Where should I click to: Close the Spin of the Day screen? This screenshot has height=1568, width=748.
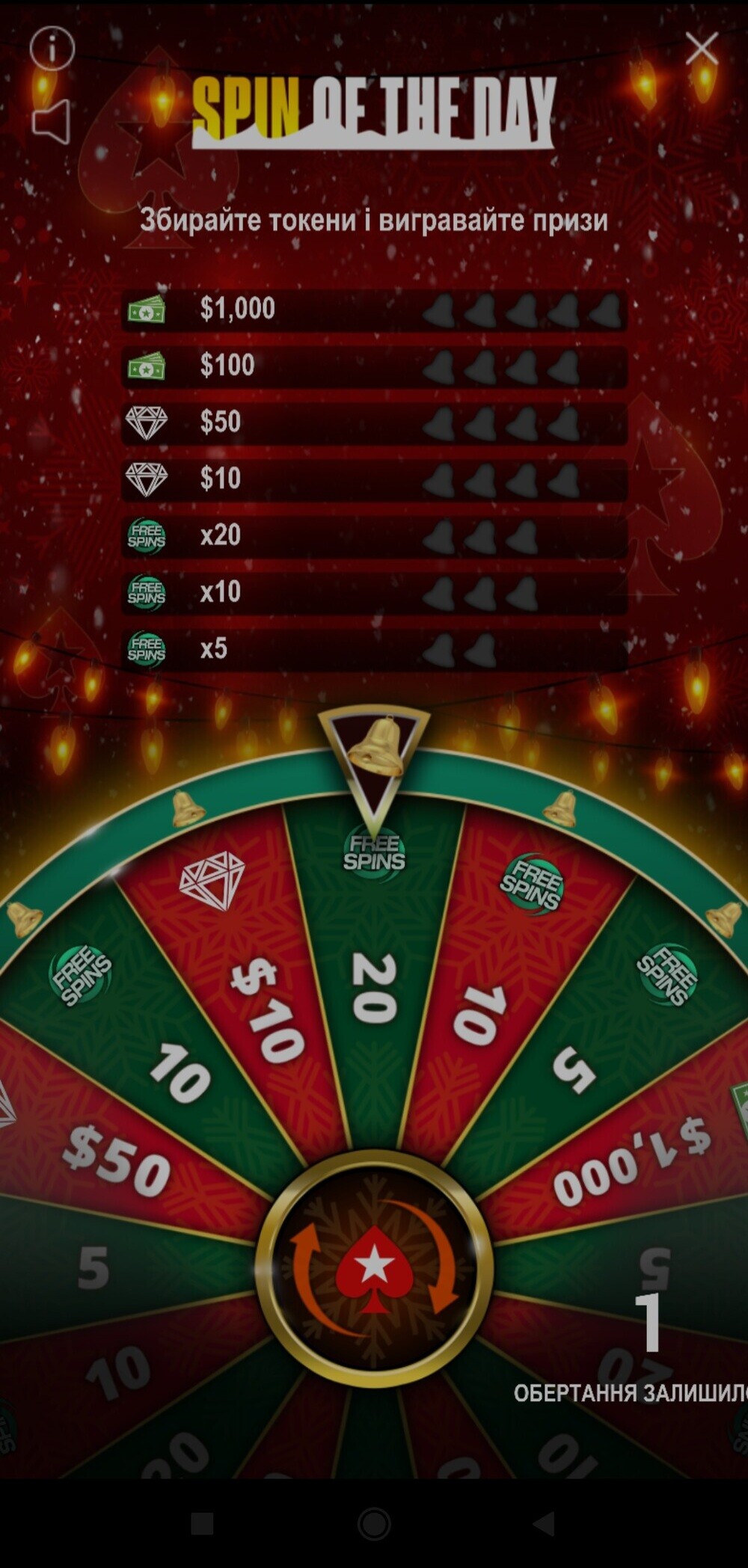click(701, 49)
